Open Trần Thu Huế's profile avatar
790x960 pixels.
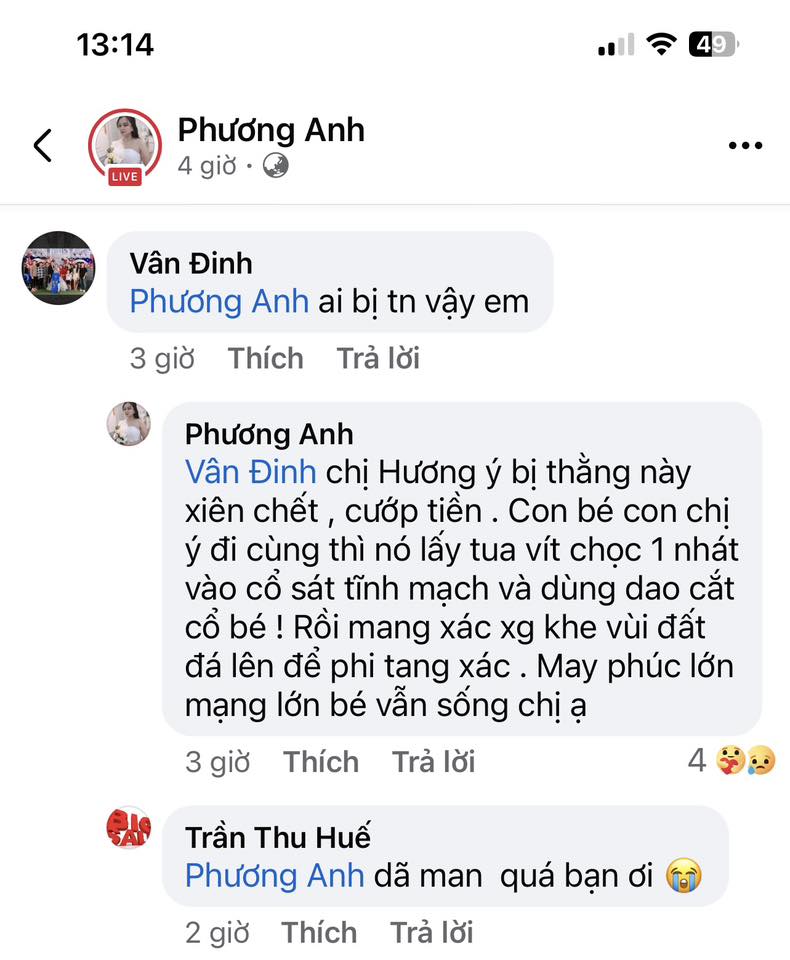click(x=129, y=828)
